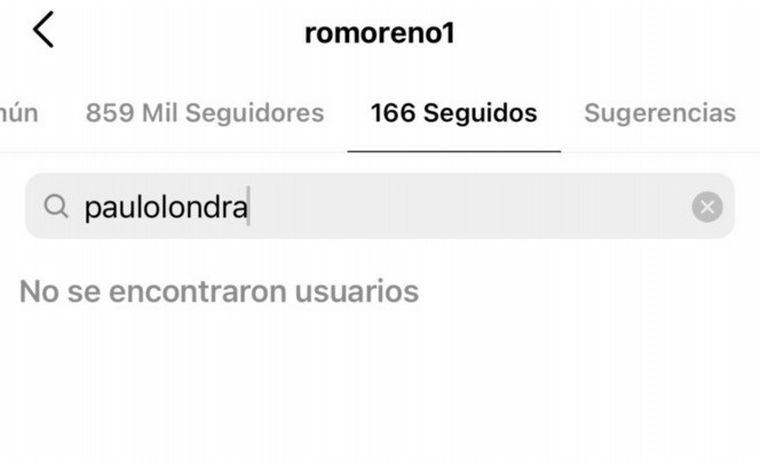
Task: Select the 166 Seguidos tab
Action: point(453,113)
